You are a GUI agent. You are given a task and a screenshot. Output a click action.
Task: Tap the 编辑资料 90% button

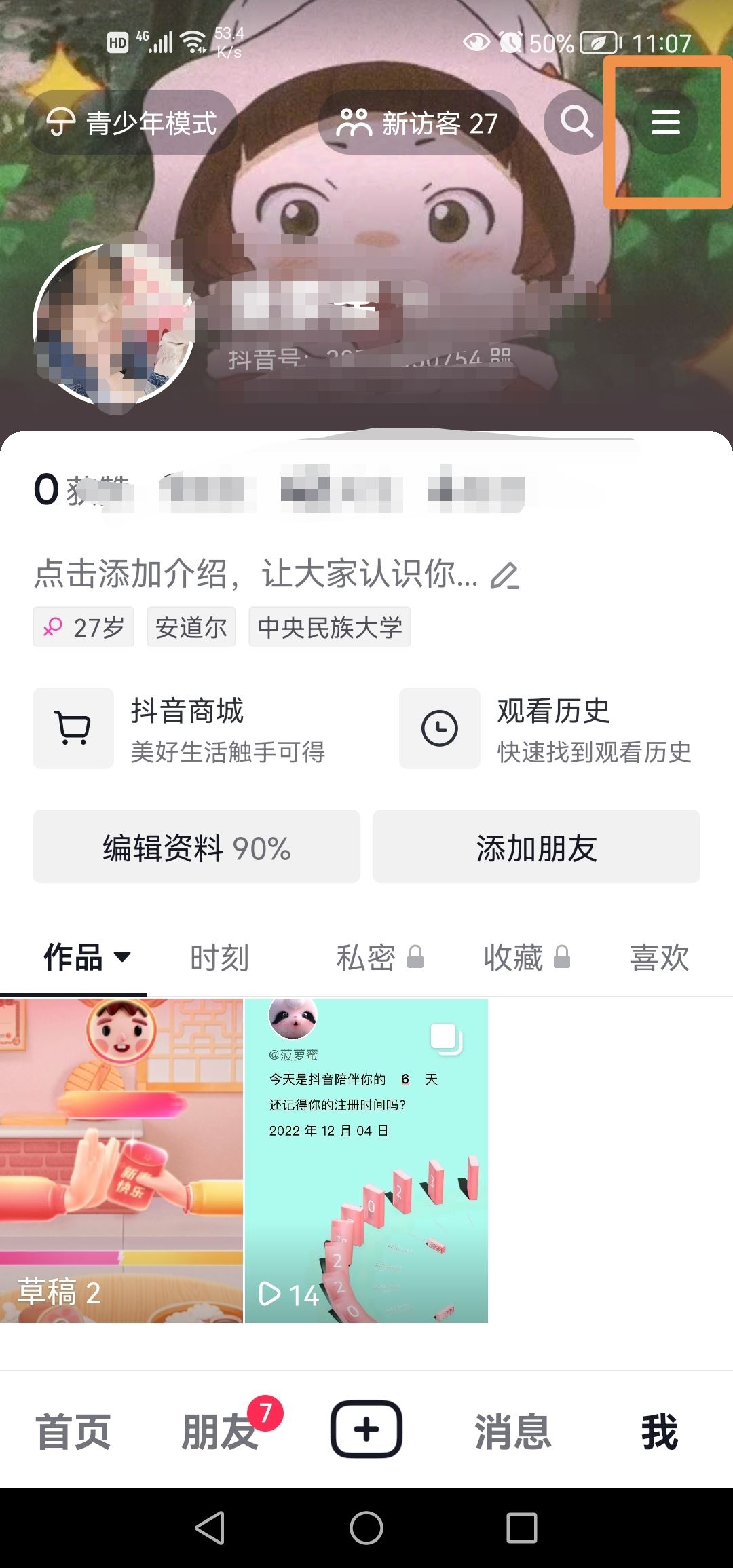[x=198, y=846]
